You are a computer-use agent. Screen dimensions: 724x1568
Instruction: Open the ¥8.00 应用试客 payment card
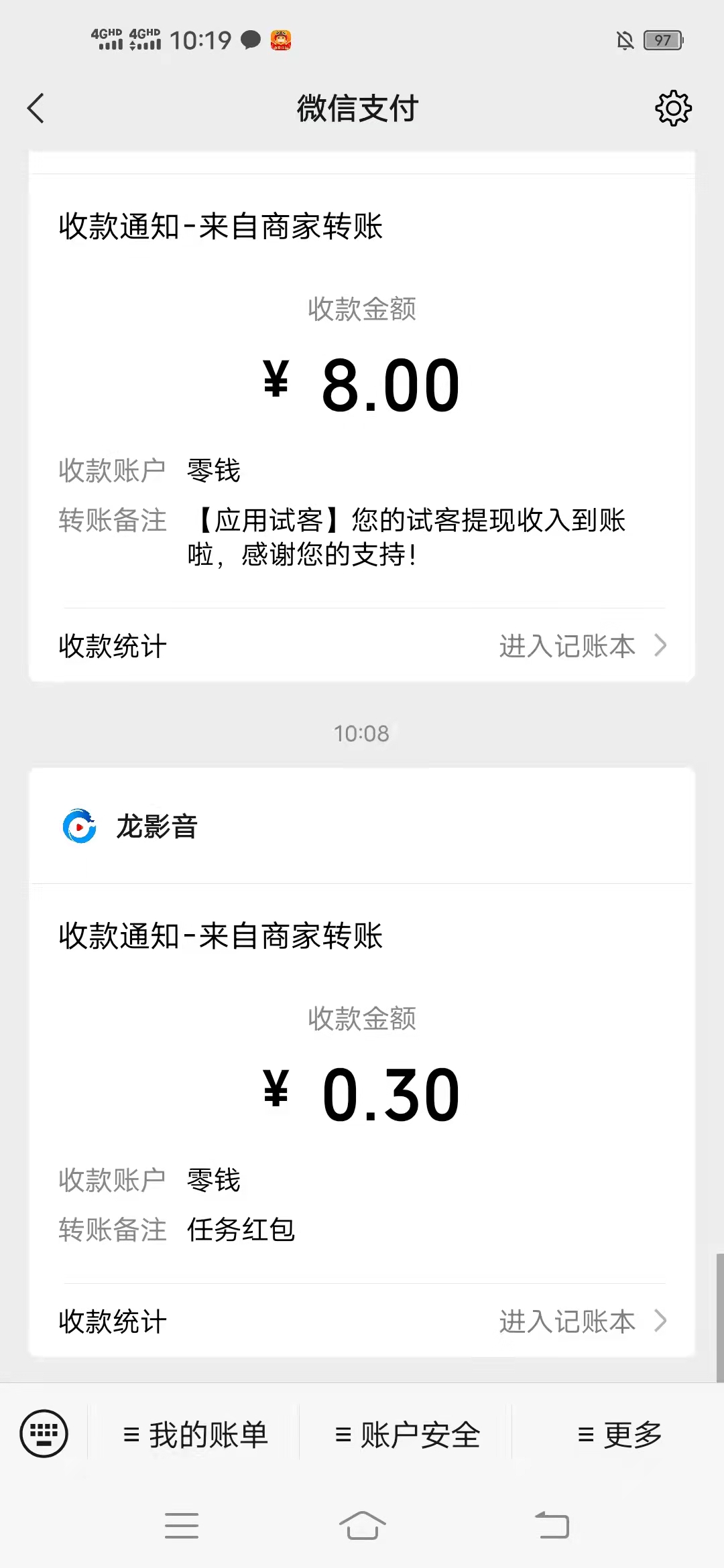pos(362,389)
